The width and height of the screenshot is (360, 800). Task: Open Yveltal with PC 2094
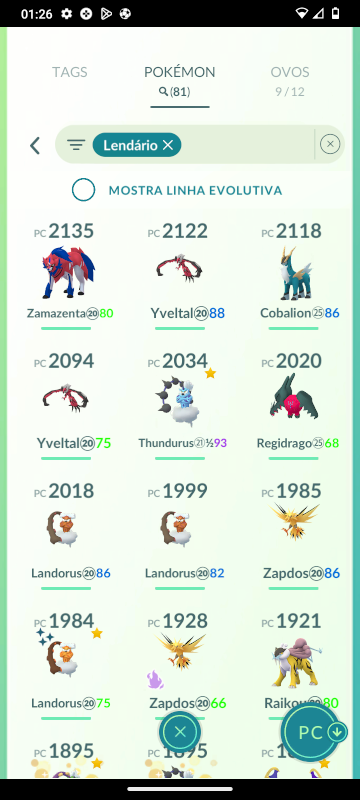click(66, 406)
